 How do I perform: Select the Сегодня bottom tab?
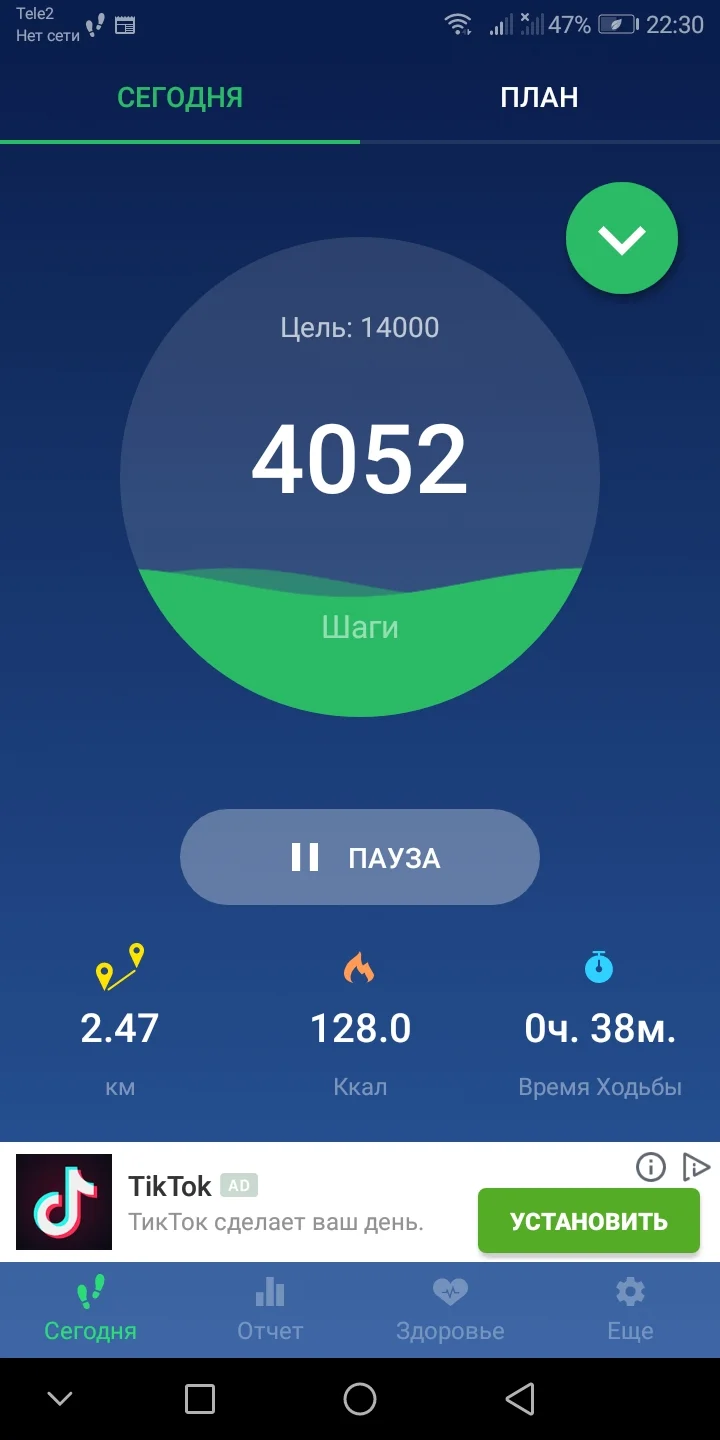click(90, 1310)
